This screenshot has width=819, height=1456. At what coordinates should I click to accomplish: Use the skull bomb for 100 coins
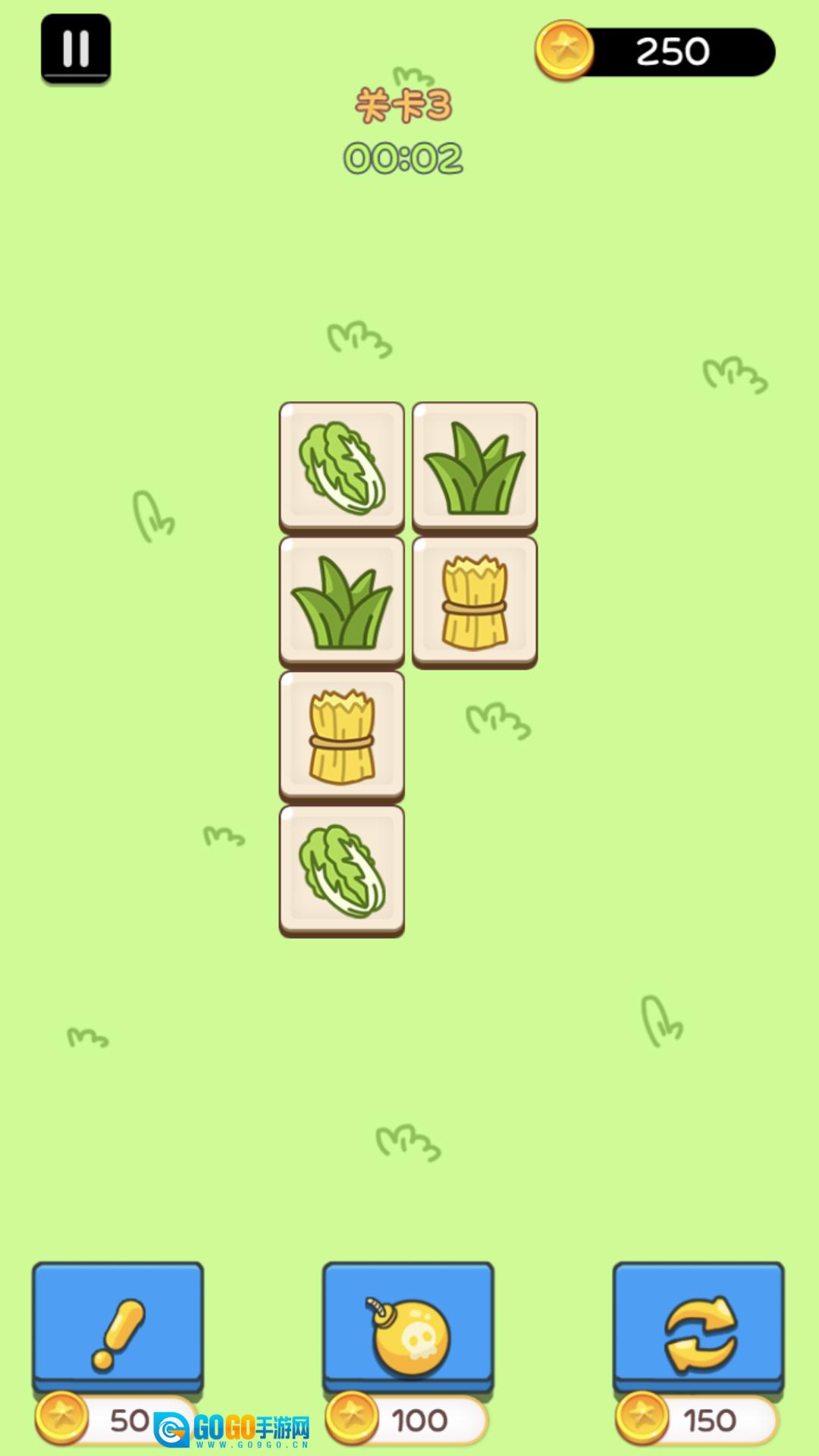408,1329
